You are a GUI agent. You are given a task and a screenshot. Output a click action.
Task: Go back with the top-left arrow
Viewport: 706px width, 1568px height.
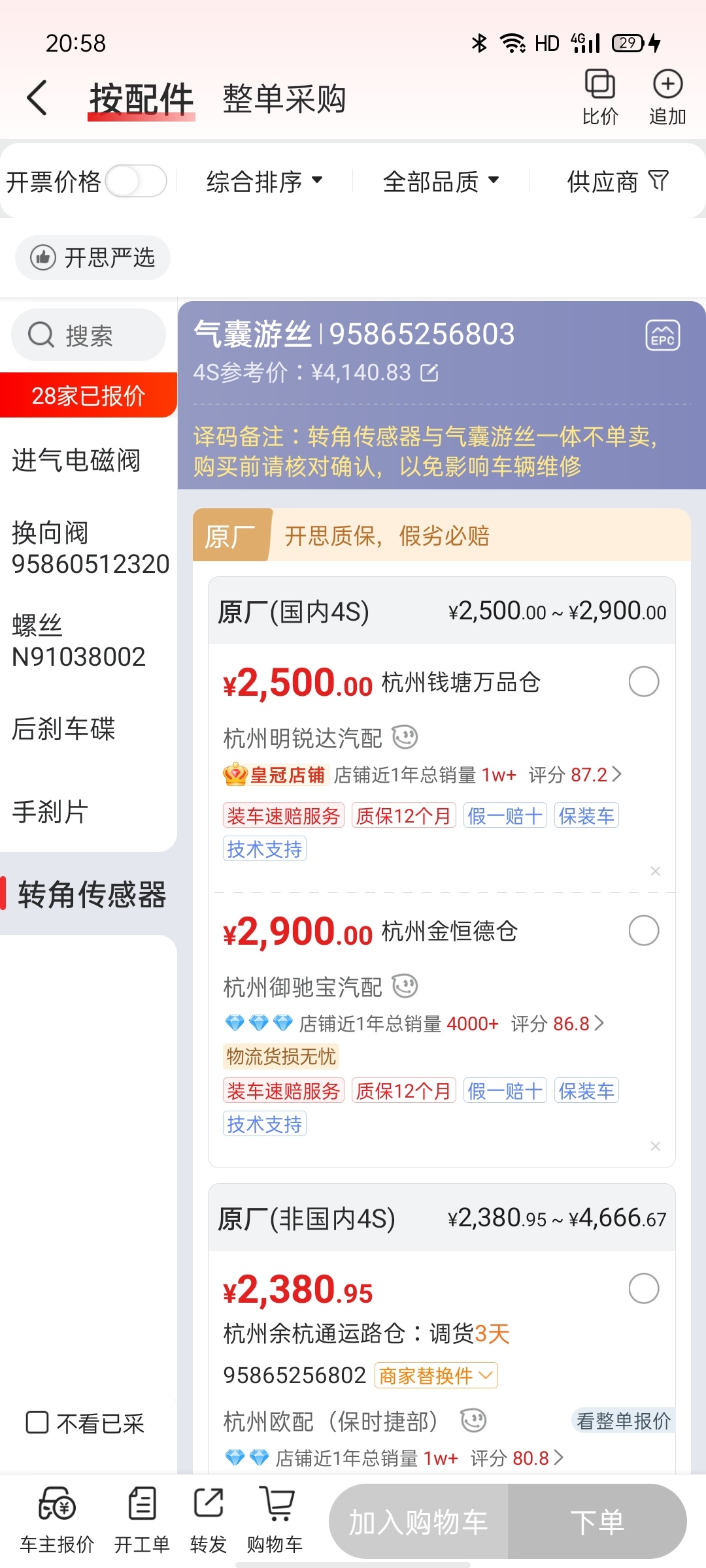37,98
